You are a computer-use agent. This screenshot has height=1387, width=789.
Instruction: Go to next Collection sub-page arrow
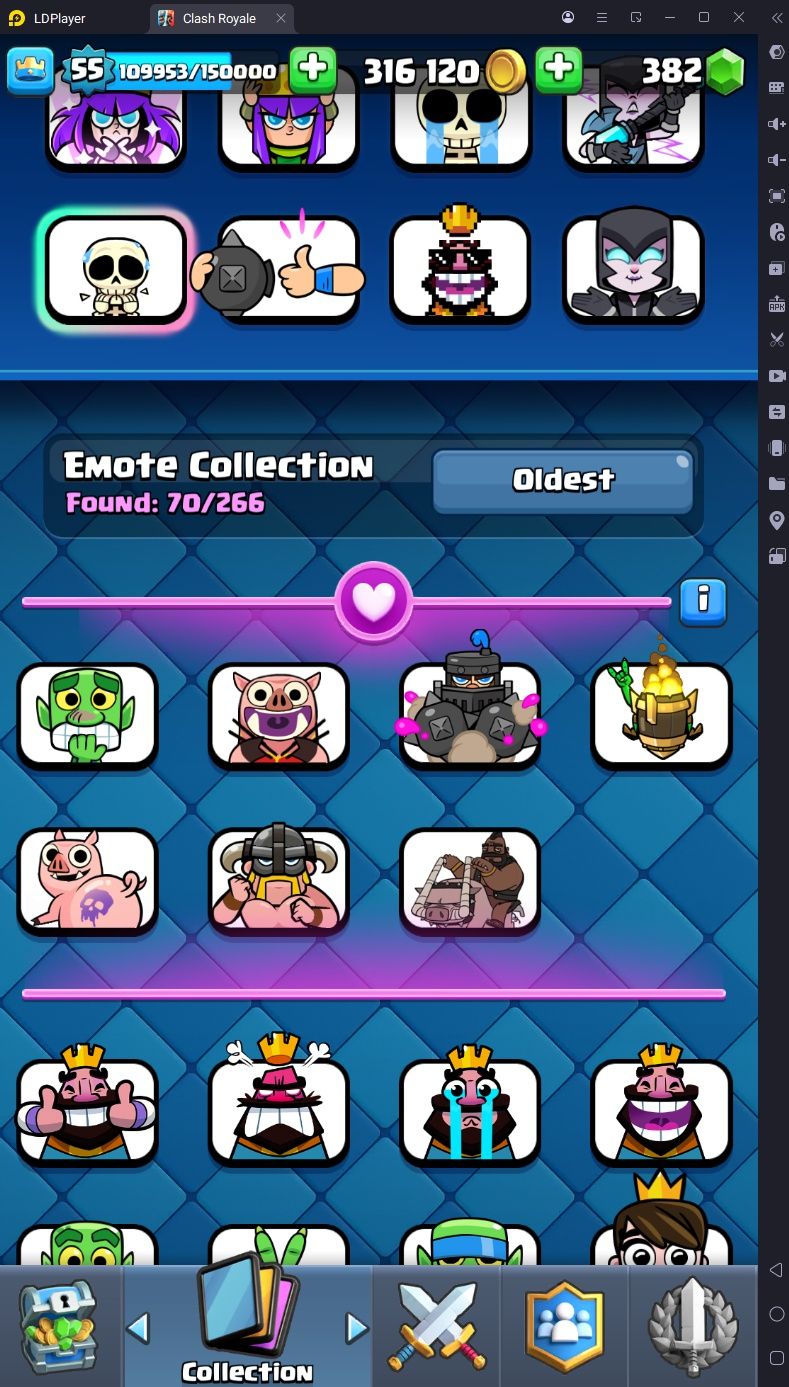pyautogui.click(x=356, y=1328)
